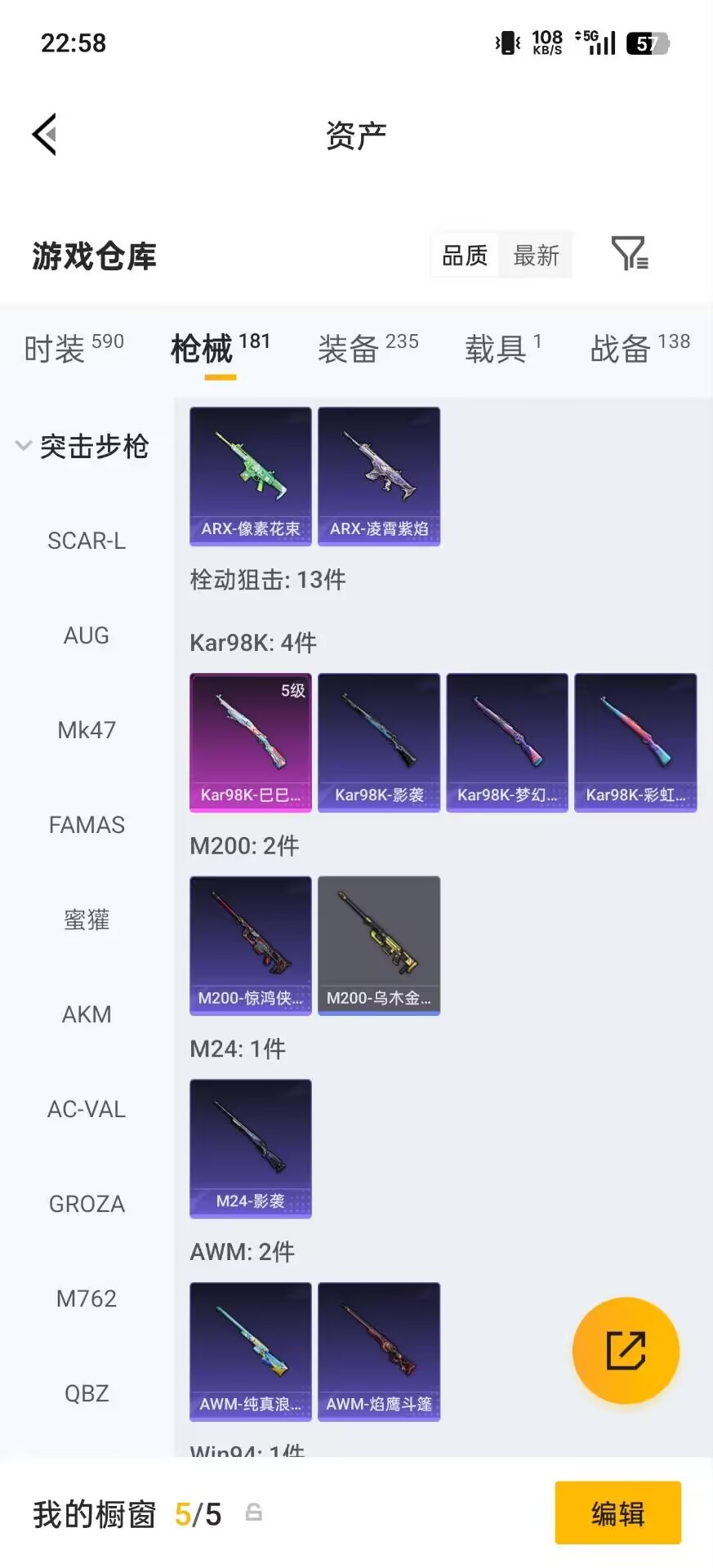Open the filter icon next to 最新
Viewport: 713px width, 1568px height.
click(627, 255)
